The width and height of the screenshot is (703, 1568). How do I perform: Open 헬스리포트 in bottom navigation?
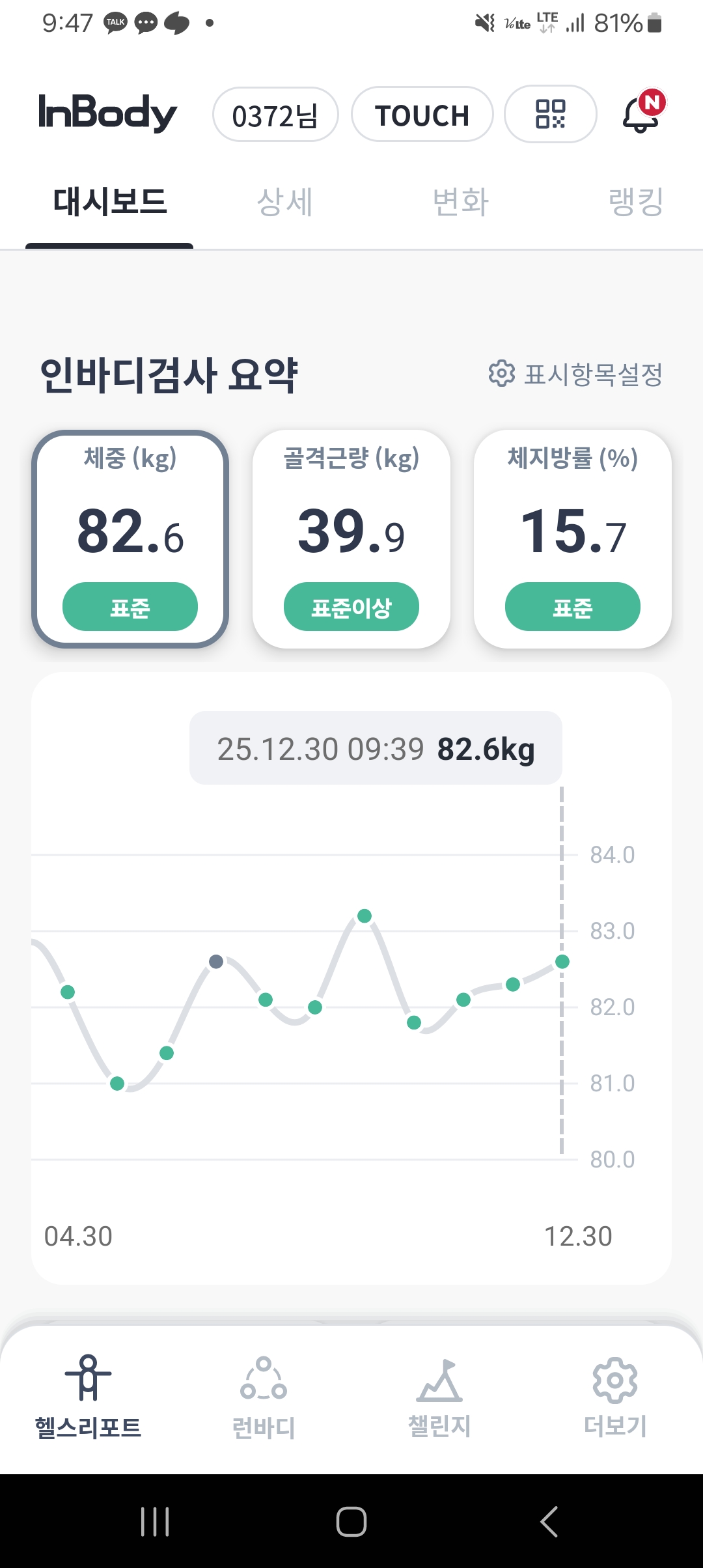pos(88,1396)
